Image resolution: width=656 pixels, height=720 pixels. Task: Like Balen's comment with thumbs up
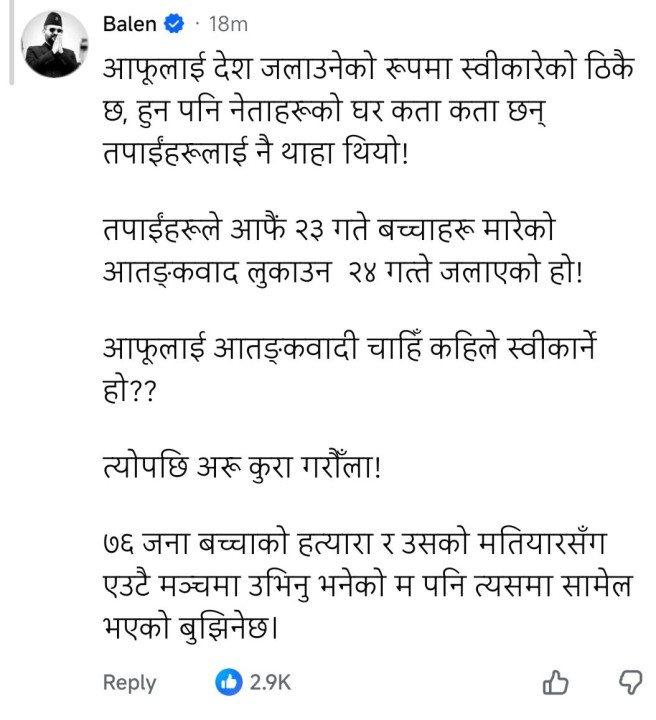tap(555, 682)
